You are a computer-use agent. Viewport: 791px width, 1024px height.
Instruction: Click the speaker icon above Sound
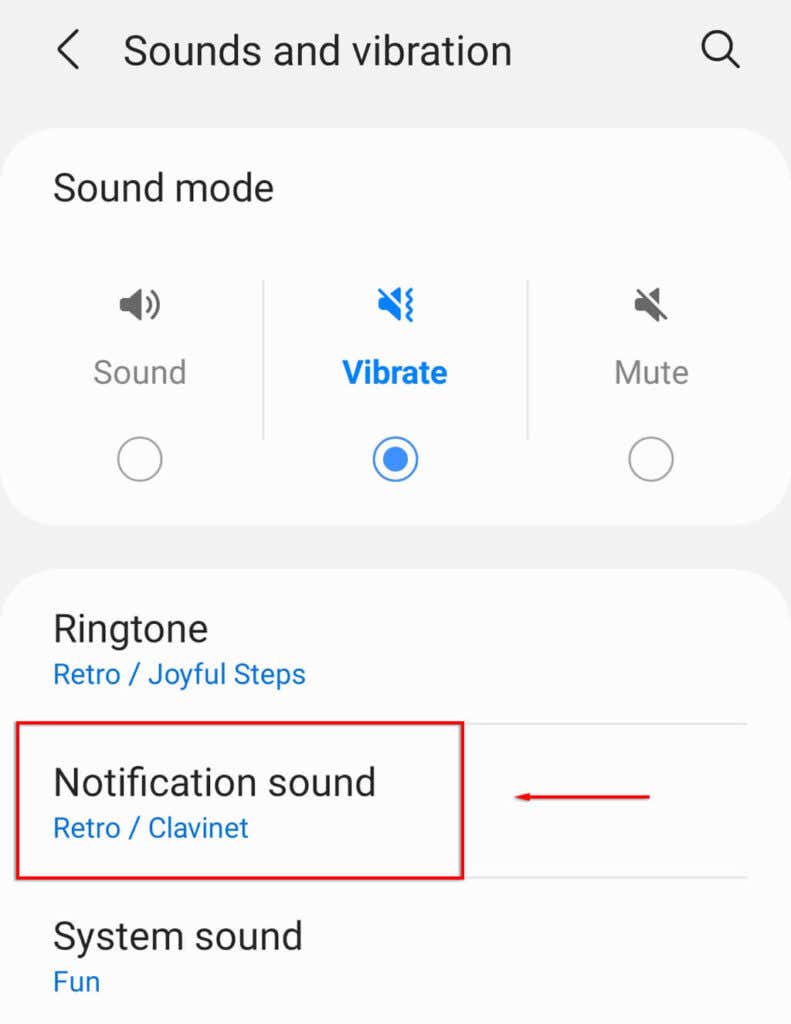click(139, 305)
